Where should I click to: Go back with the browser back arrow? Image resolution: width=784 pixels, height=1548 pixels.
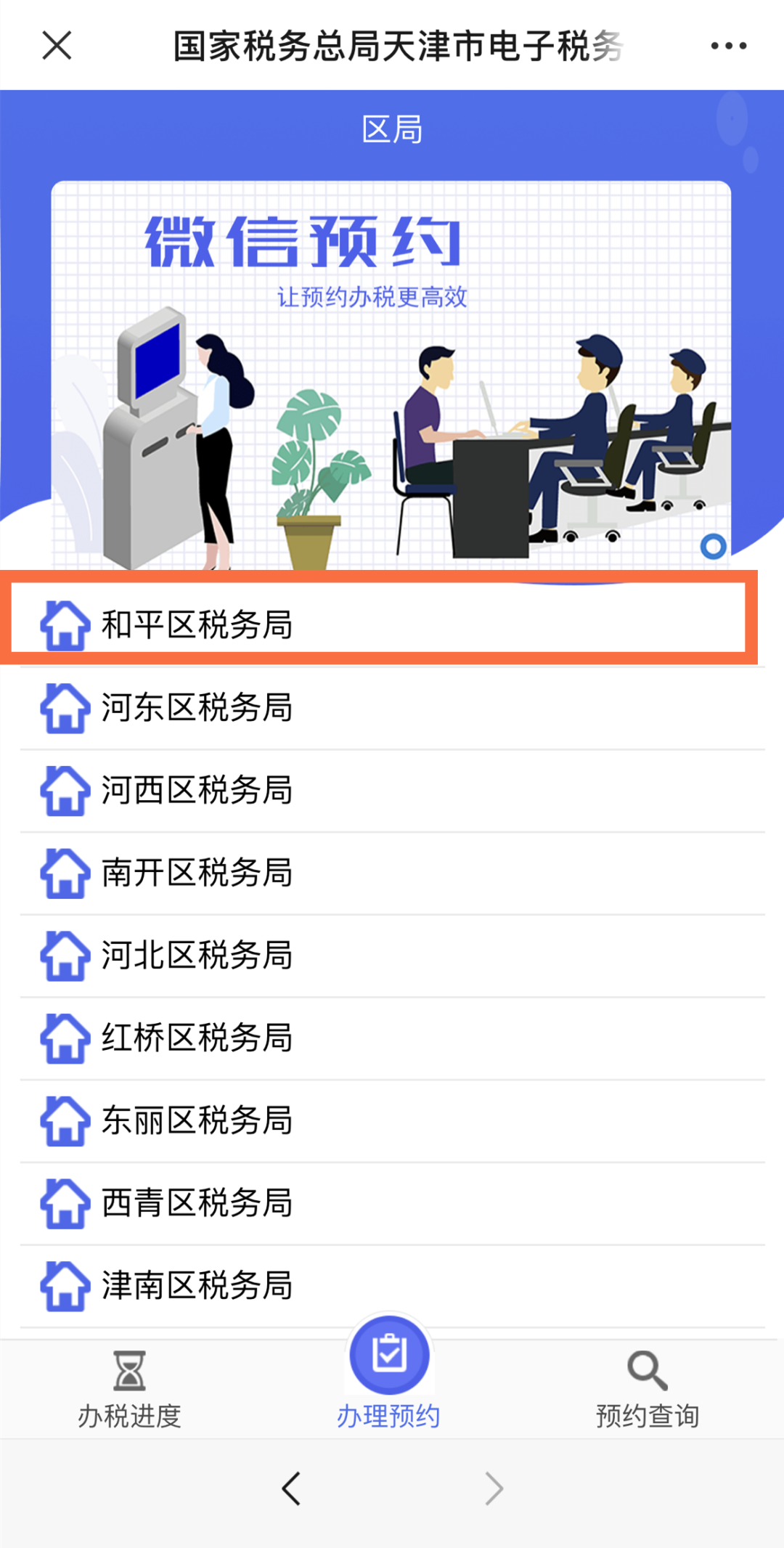[291, 1488]
